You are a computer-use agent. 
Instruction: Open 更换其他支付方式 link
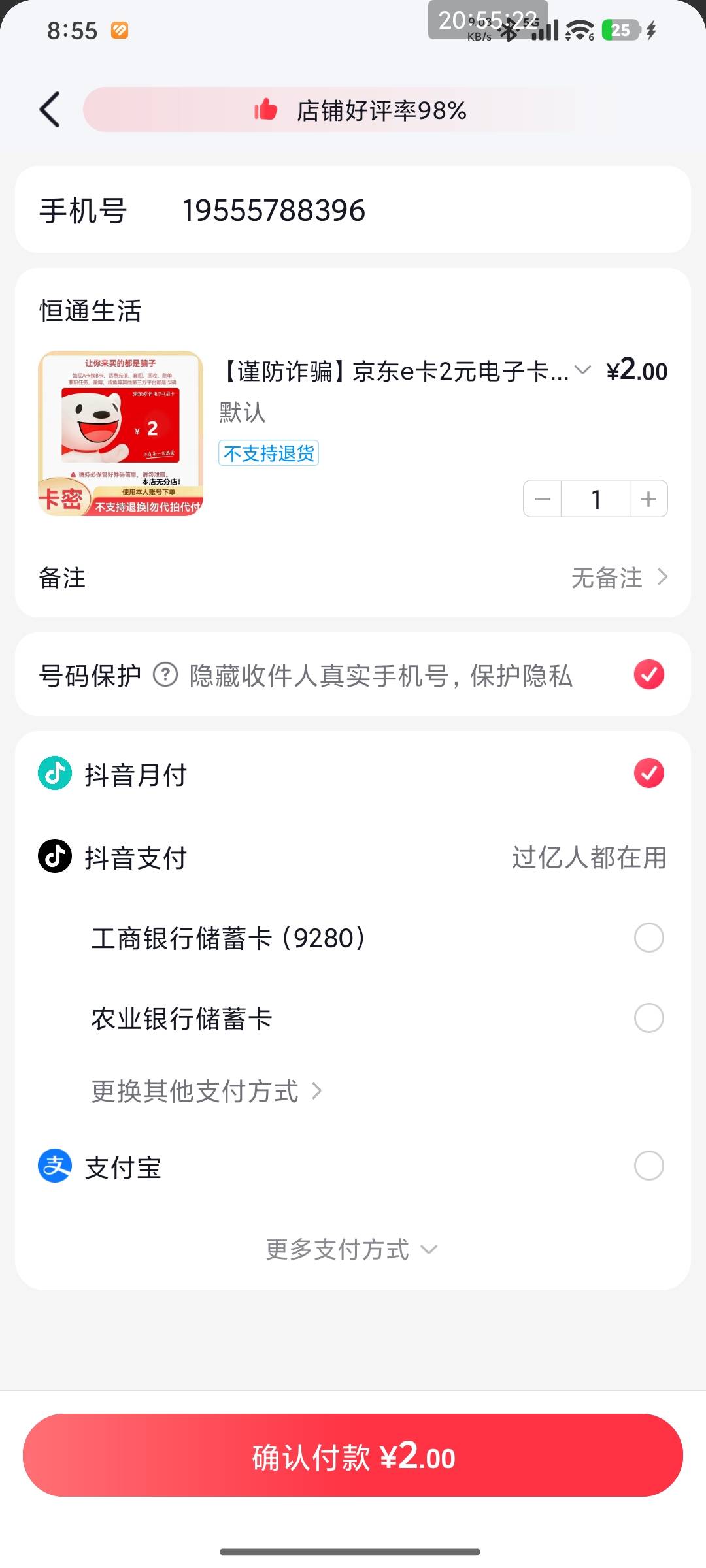(x=207, y=1091)
